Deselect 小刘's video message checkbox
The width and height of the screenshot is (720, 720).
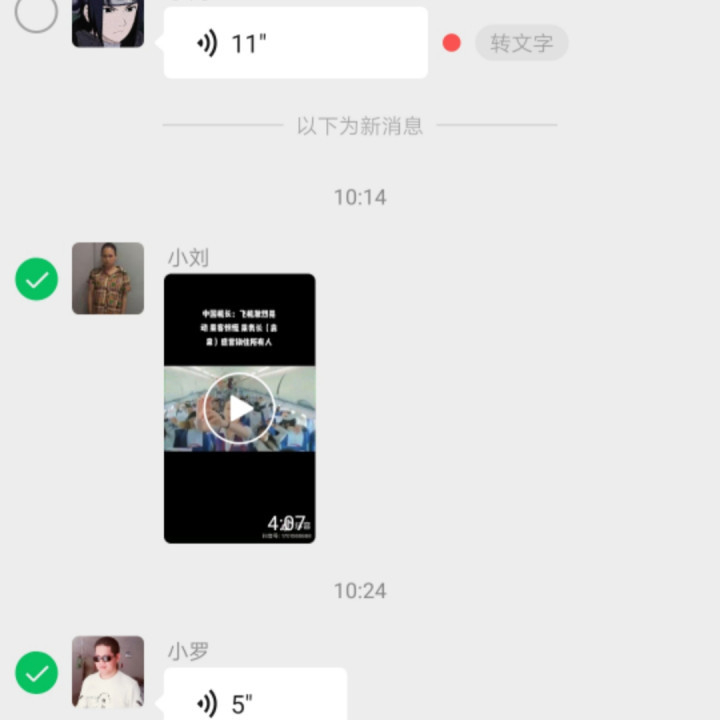pos(36,279)
